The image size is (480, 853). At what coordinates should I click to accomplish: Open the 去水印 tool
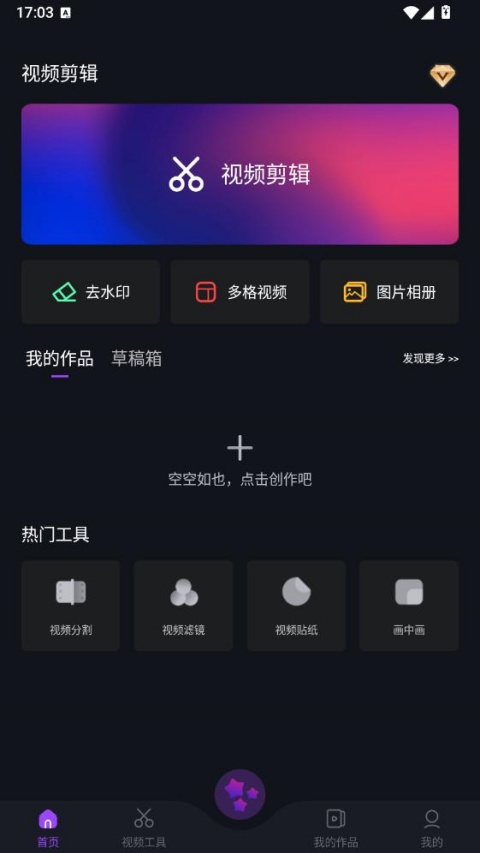(x=91, y=292)
